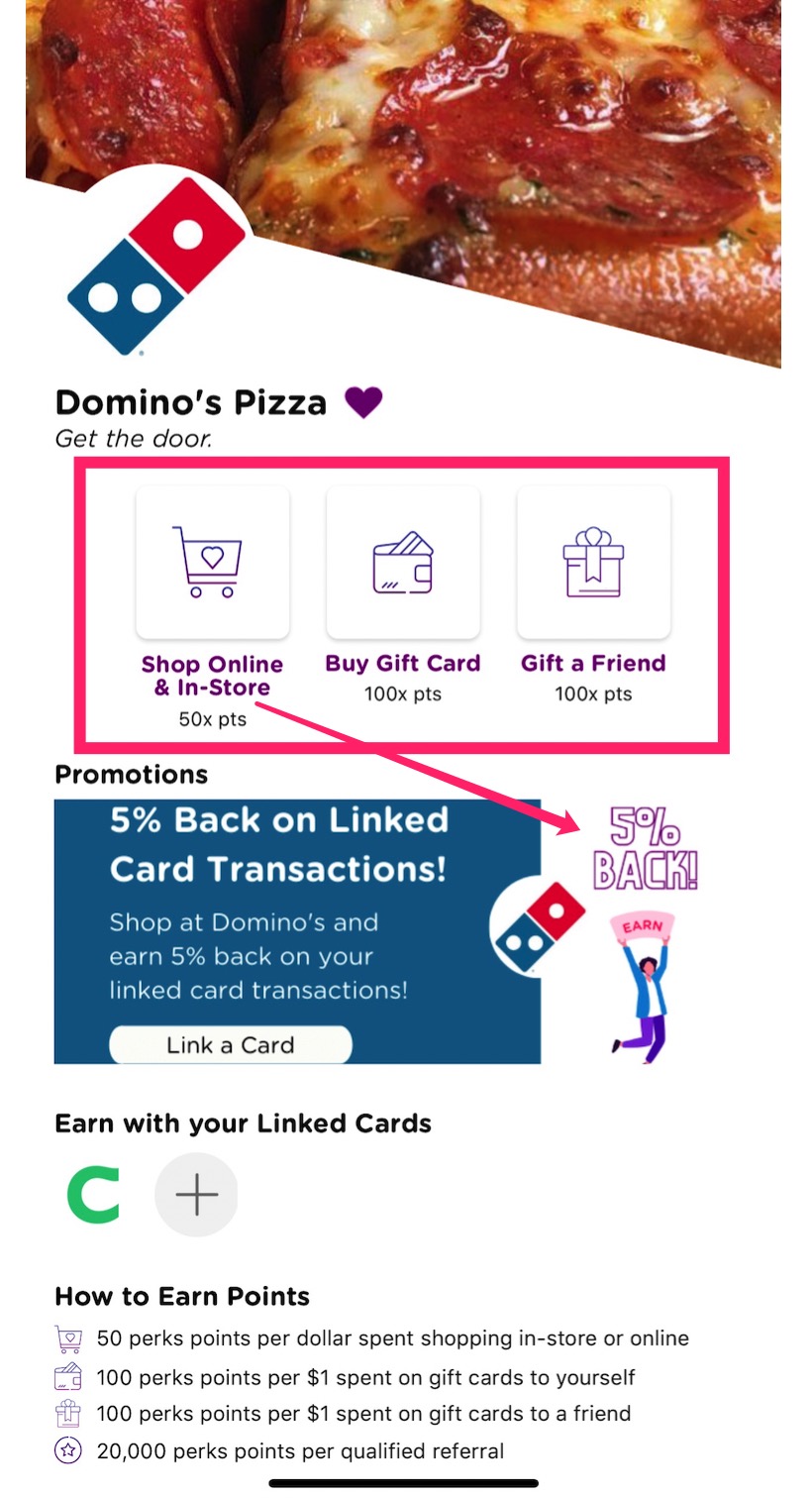This screenshot has height=1498, width=812.
Task: Tap the starred referral icon beside 20,000 perks points
Action: (x=67, y=1449)
